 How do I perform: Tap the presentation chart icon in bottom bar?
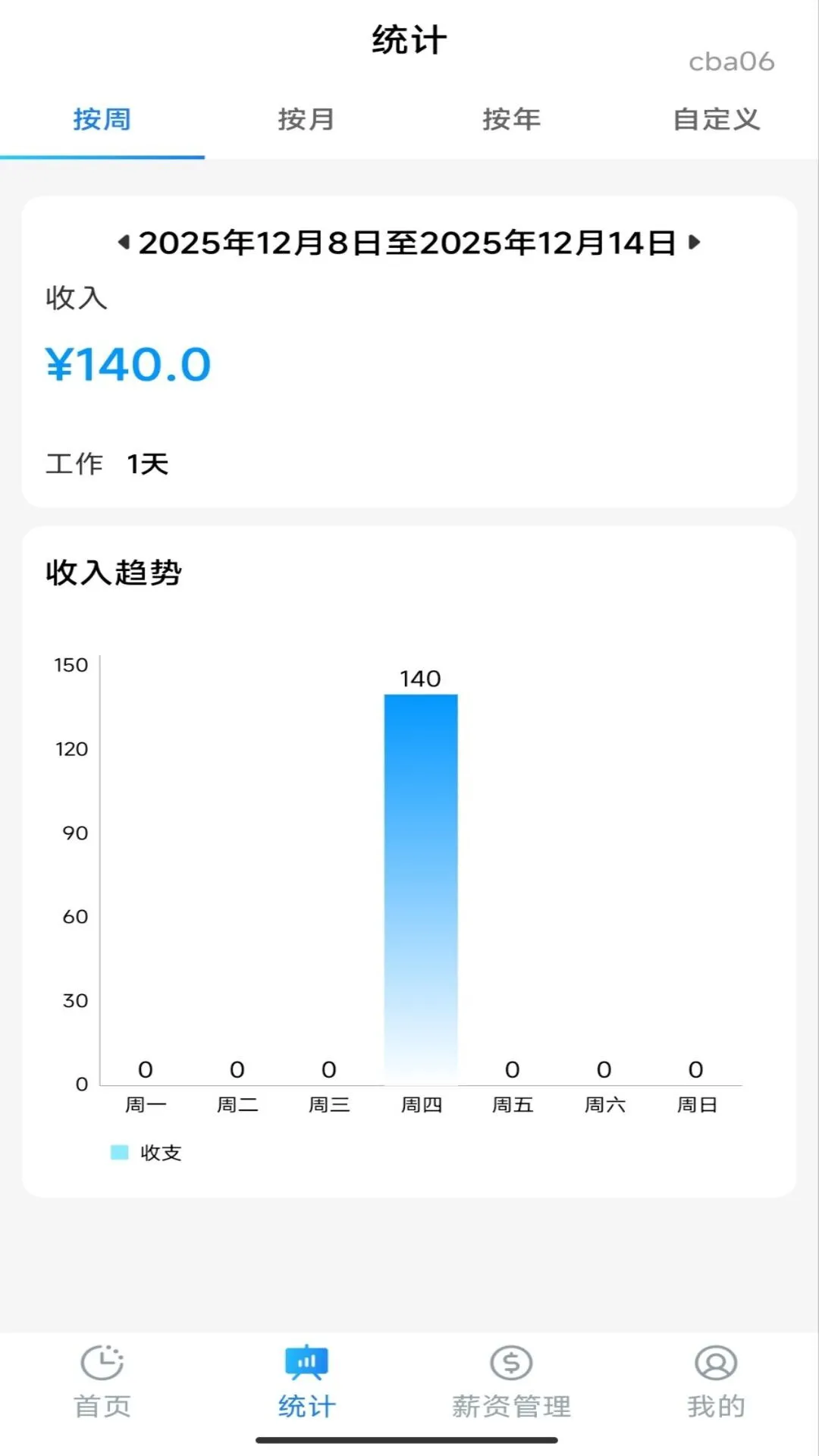pyautogui.click(x=306, y=1360)
